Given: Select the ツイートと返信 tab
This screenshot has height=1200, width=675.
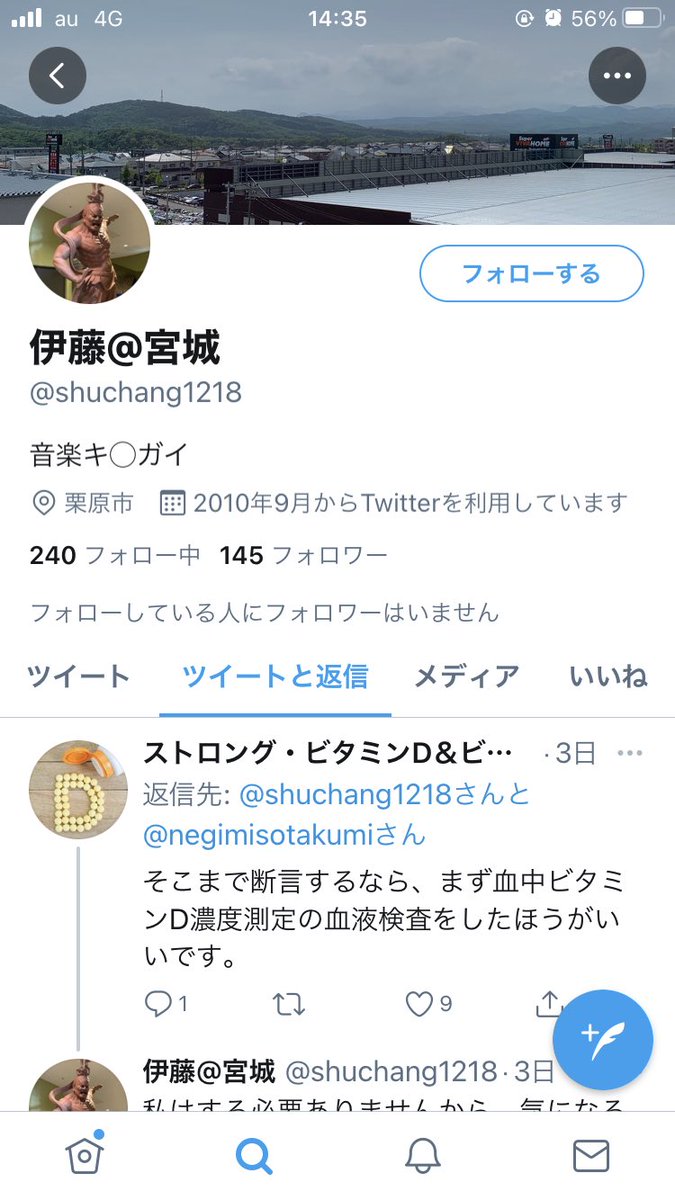Looking at the screenshot, I should coord(275,677).
